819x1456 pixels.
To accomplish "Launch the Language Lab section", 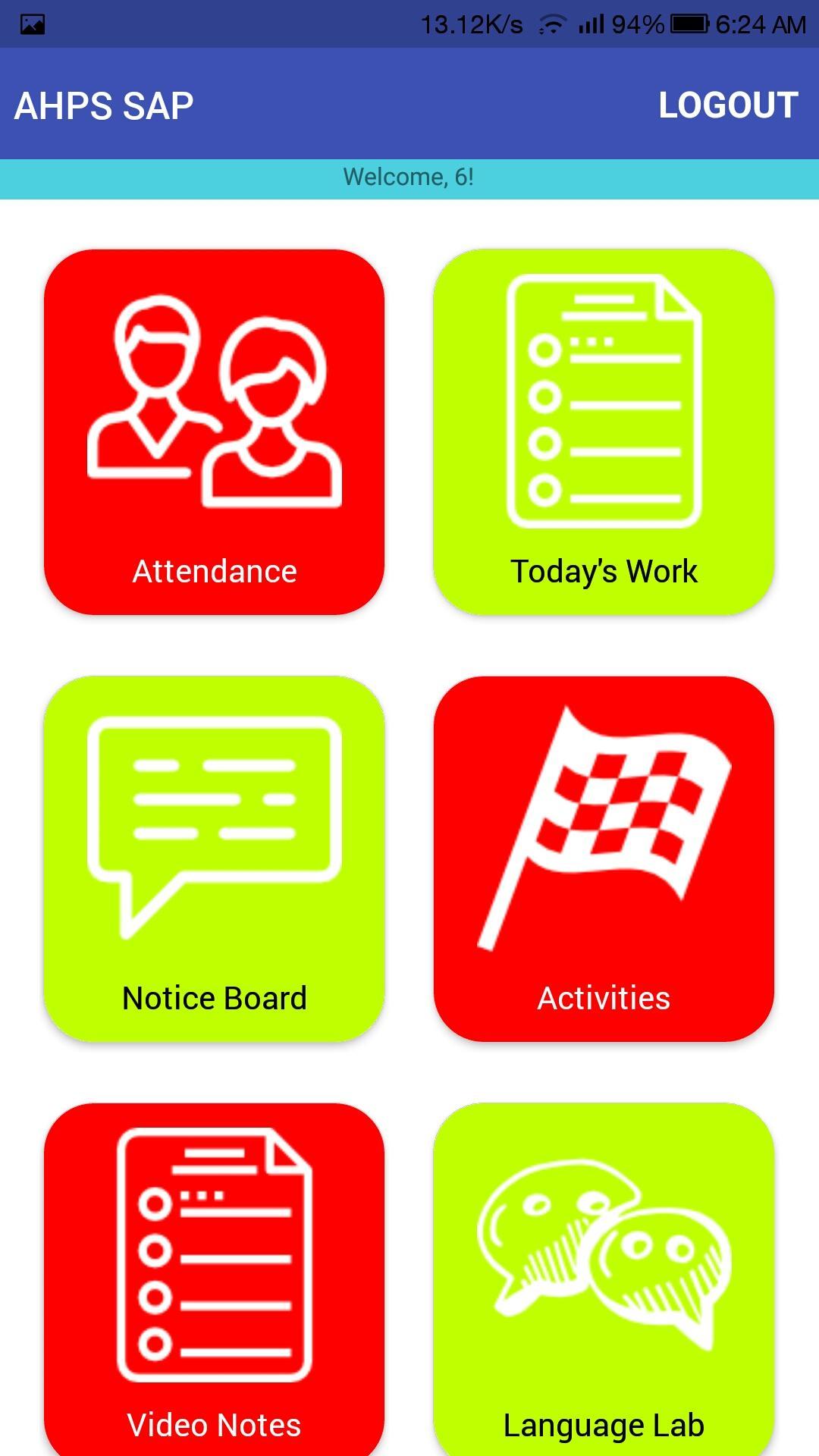I will coord(604,1282).
